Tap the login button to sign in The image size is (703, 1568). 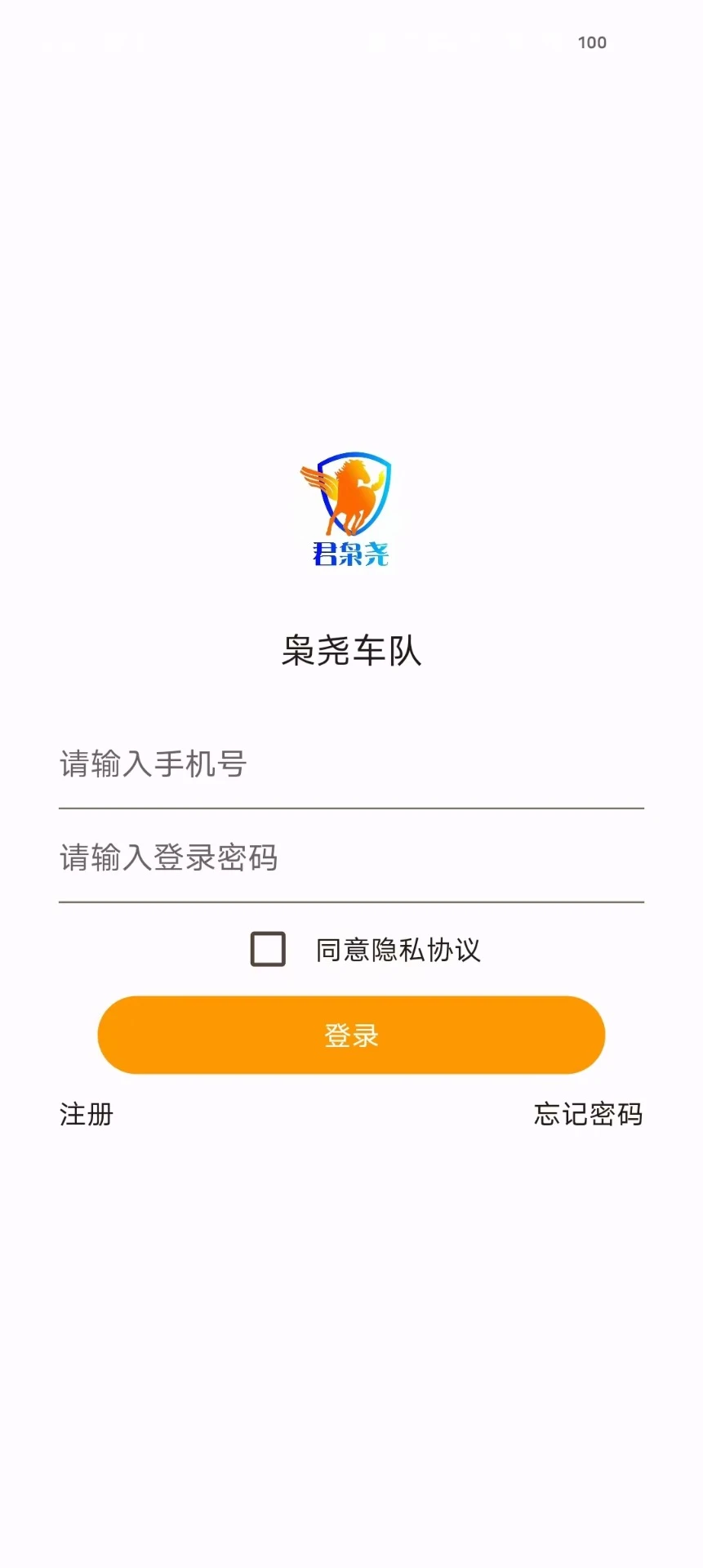tap(350, 1035)
